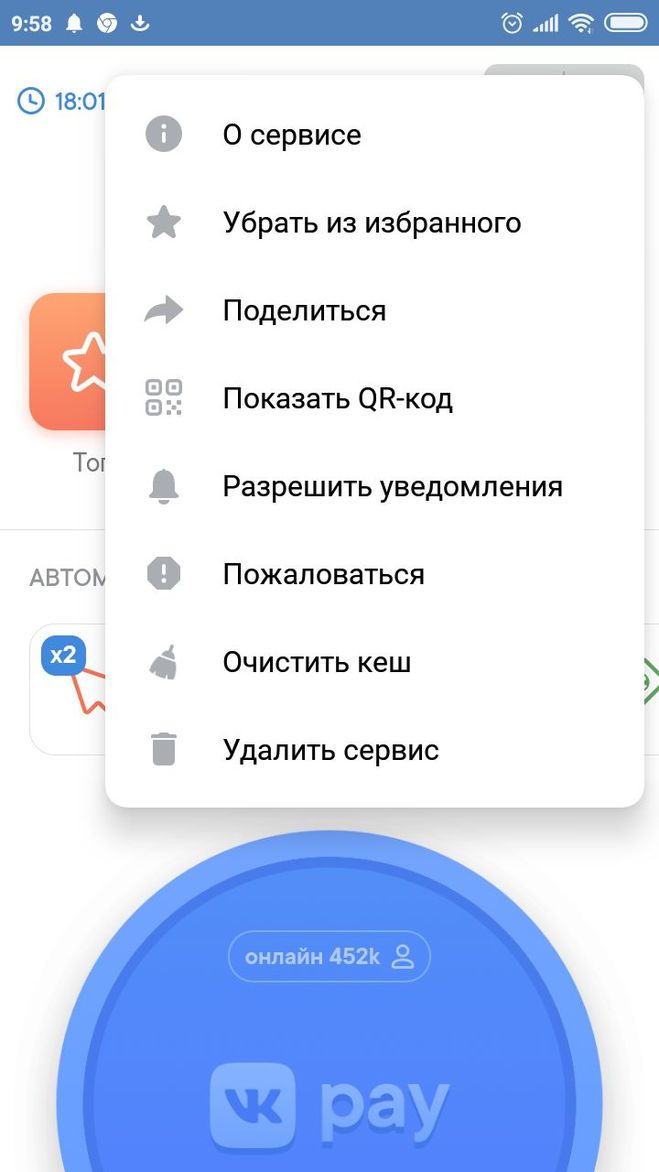
Task: Choose 'Удалить сервис' to delete the service
Action: point(330,751)
